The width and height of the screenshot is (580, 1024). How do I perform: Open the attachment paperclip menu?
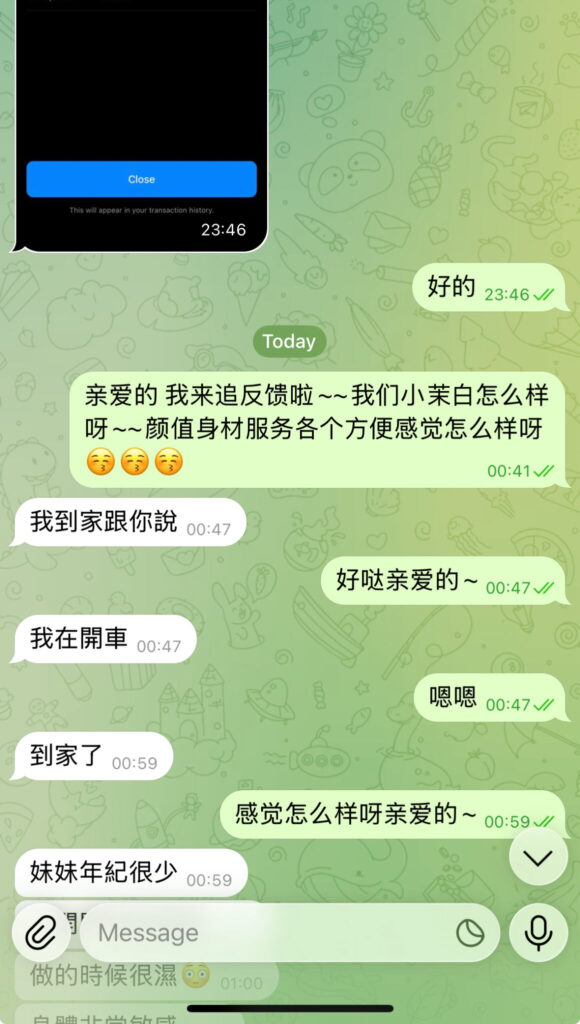(x=40, y=933)
